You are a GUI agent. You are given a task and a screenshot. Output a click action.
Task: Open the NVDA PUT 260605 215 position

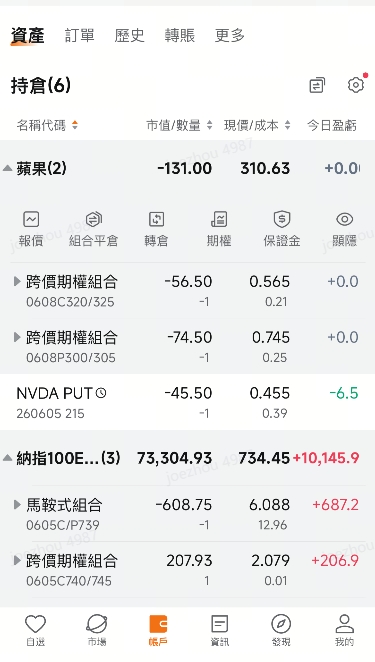click(x=188, y=402)
